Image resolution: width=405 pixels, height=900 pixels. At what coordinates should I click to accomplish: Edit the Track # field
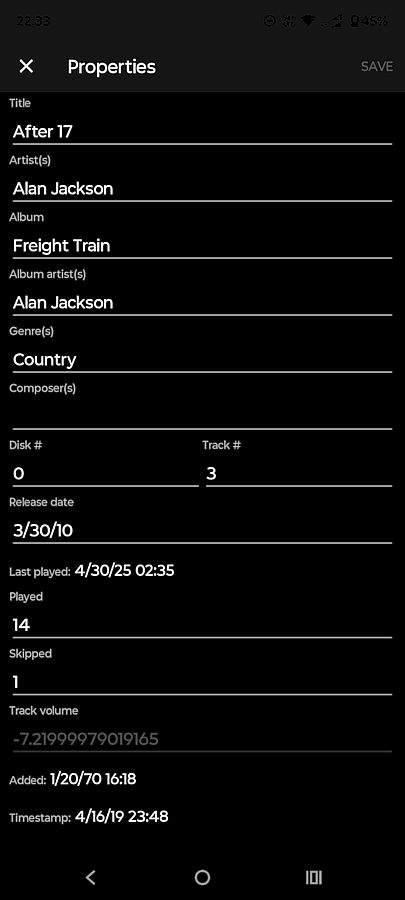click(x=299, y=474)
